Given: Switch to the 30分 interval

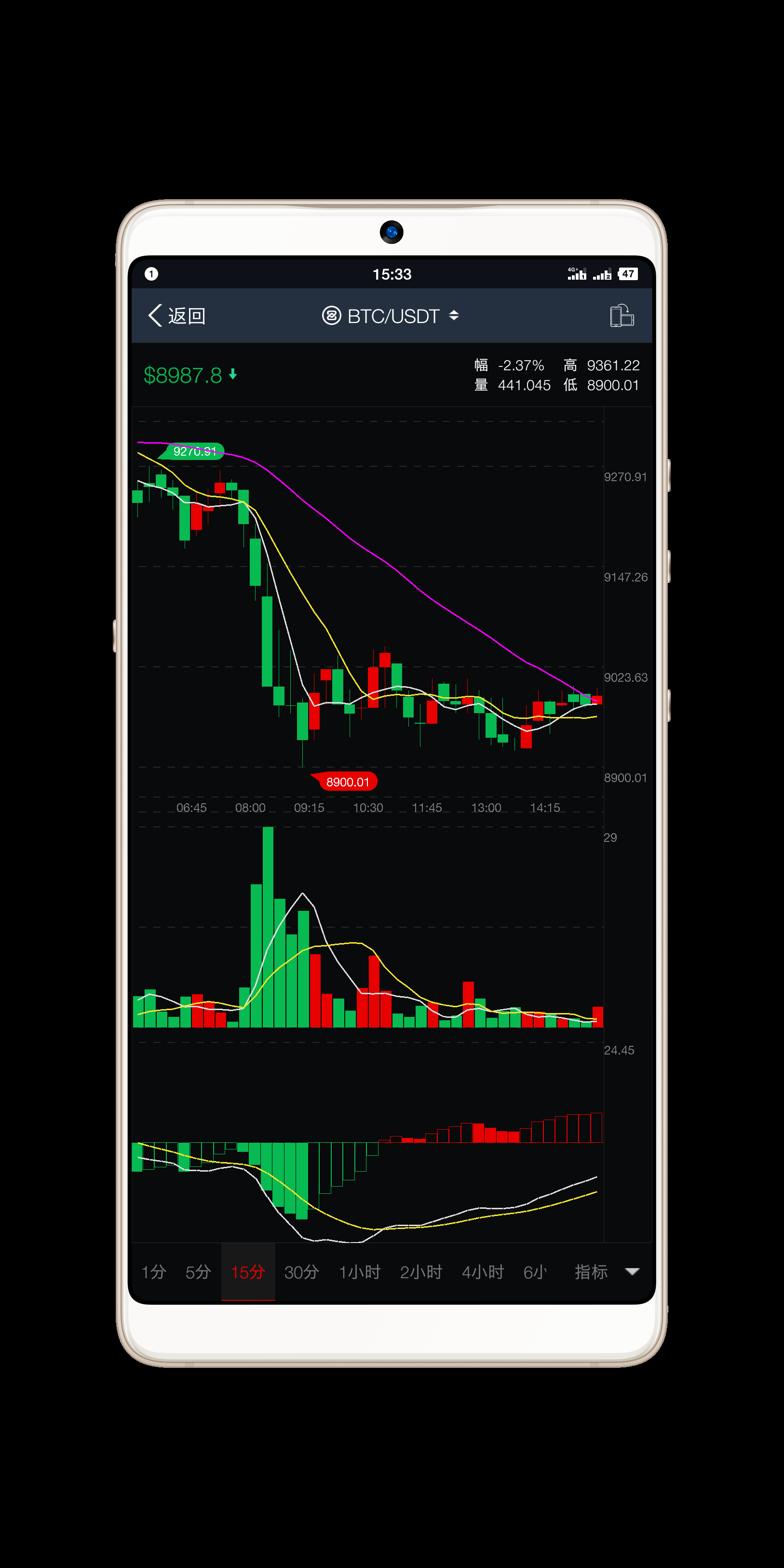Looking at the screenshot, I should (302, 1271).
